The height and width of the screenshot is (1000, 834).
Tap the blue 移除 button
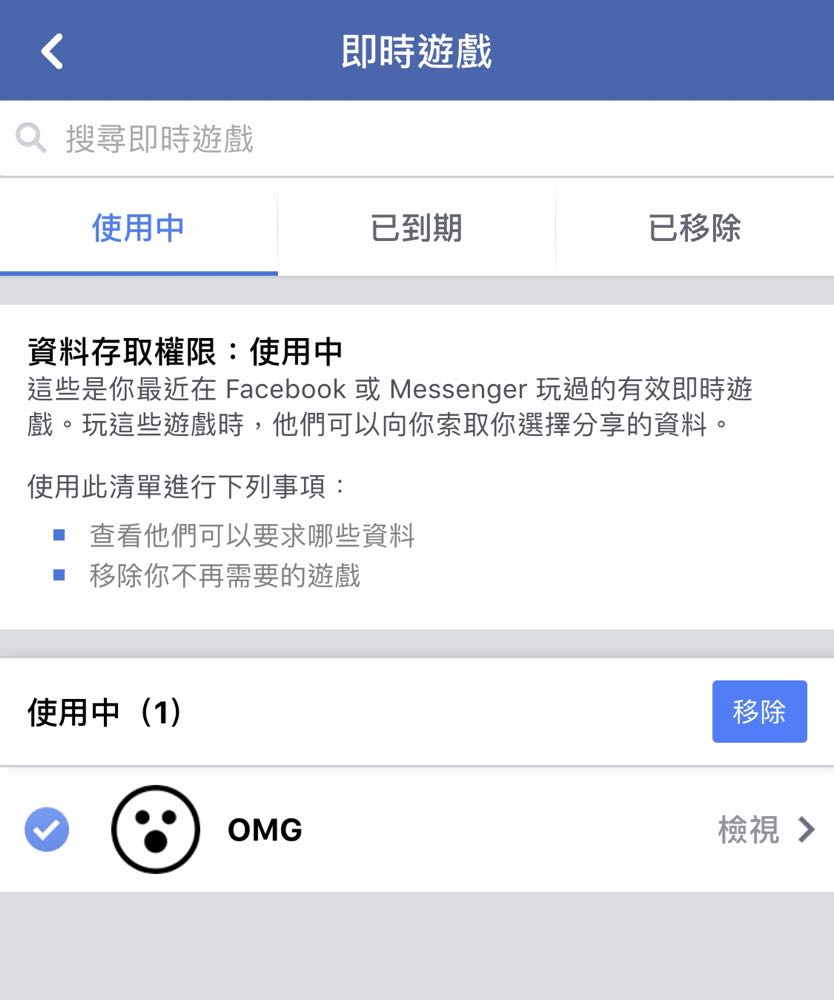coord(759,712)
